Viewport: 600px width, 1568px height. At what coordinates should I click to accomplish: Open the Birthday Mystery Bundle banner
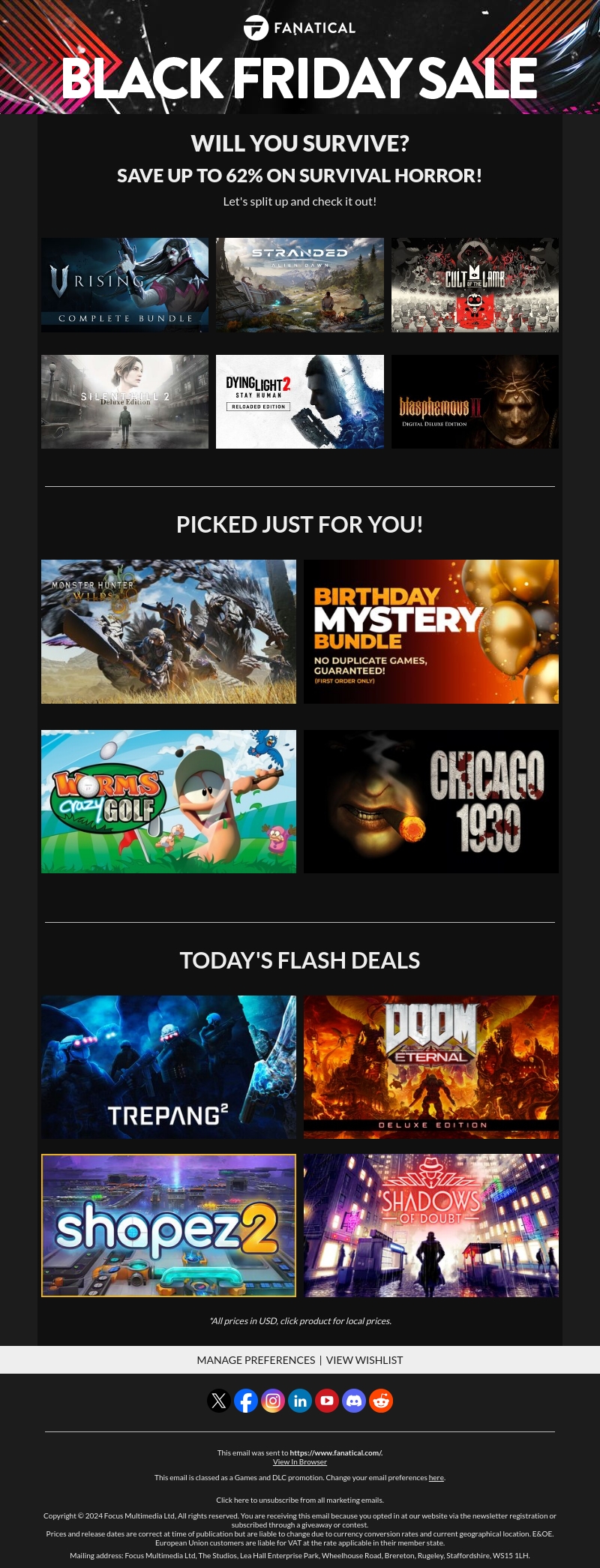(431, 632)
